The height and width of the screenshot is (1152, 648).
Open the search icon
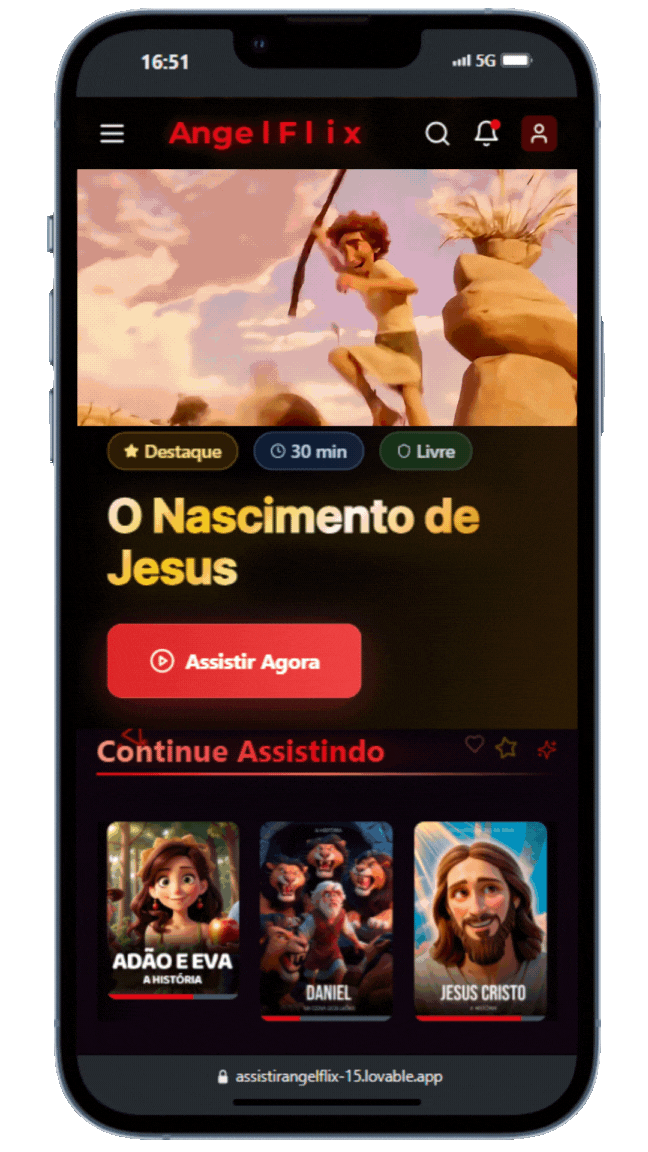[437, 134]
